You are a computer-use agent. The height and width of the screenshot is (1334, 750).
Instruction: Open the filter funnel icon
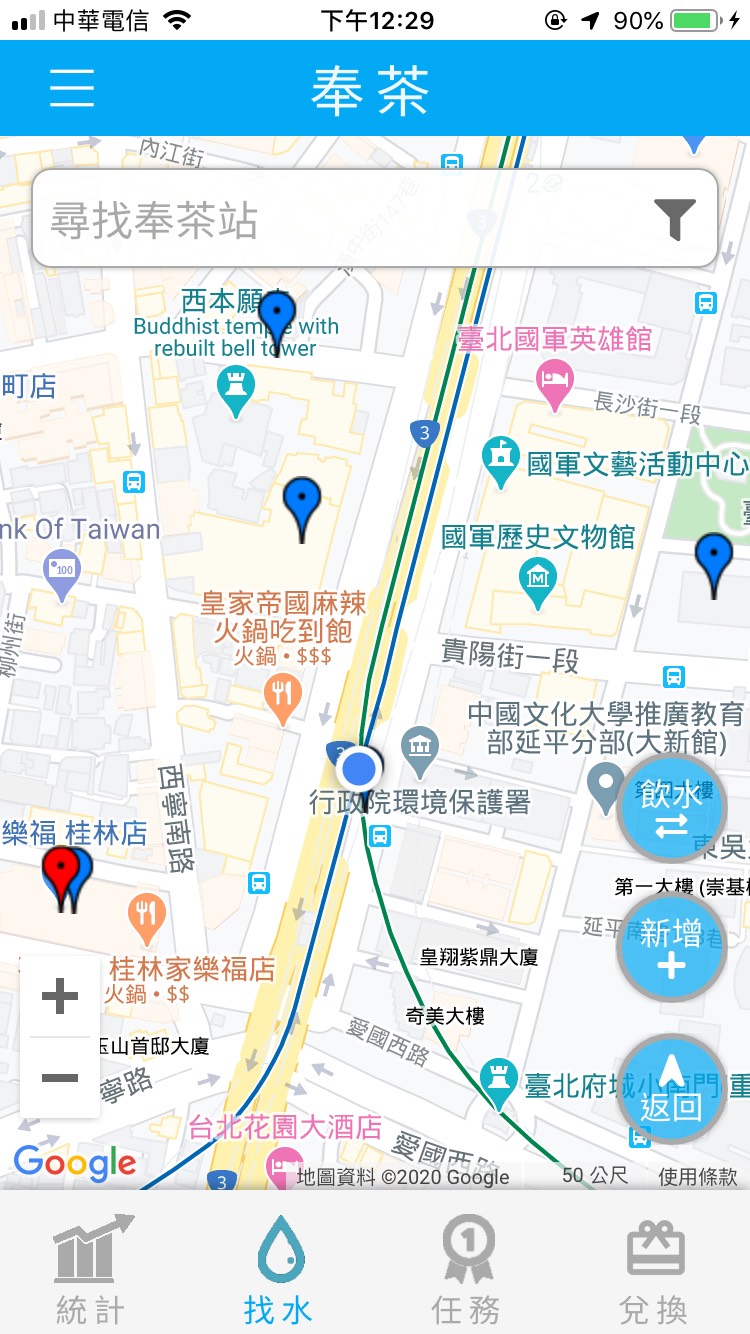(x=675, y=219)
